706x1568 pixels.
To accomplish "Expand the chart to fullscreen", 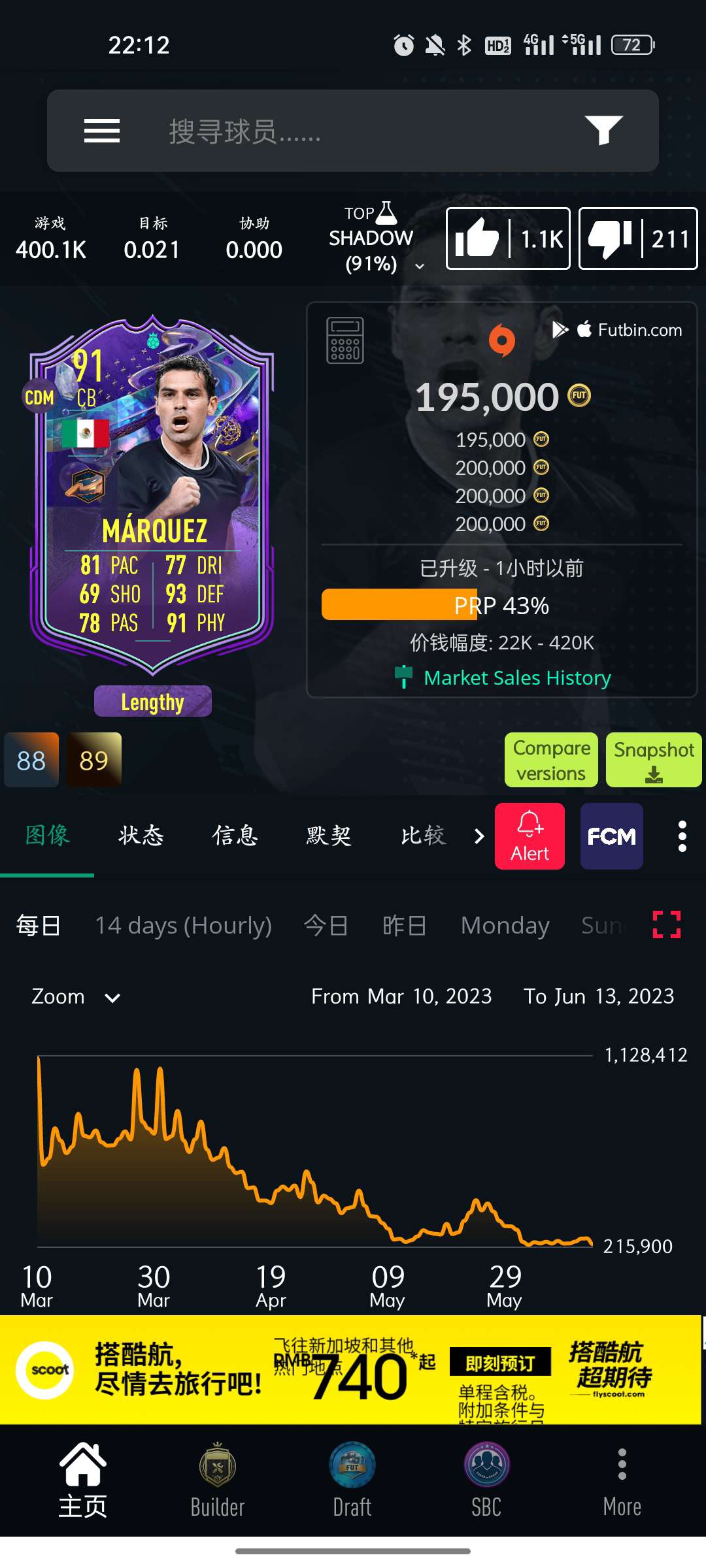I will click(667, 924).
